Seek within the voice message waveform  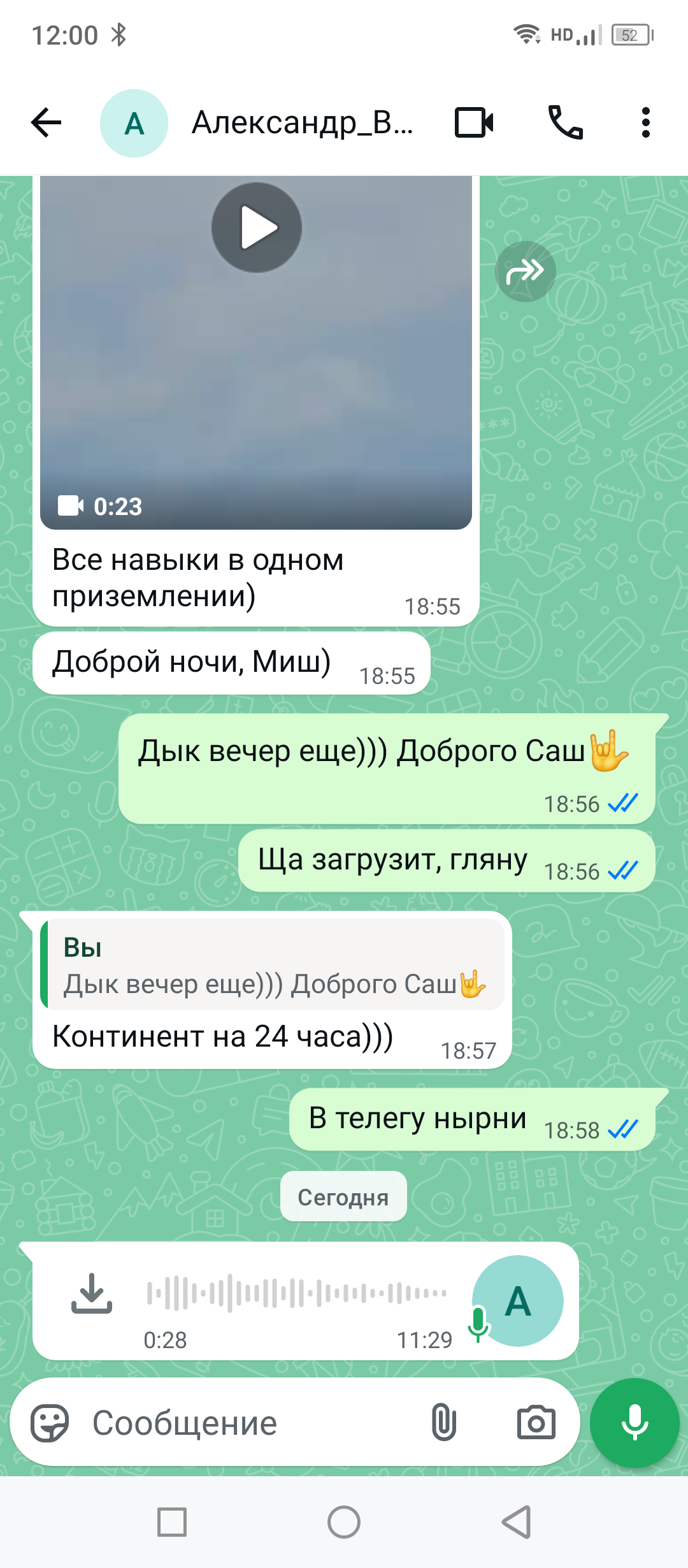coord(296,1293)
